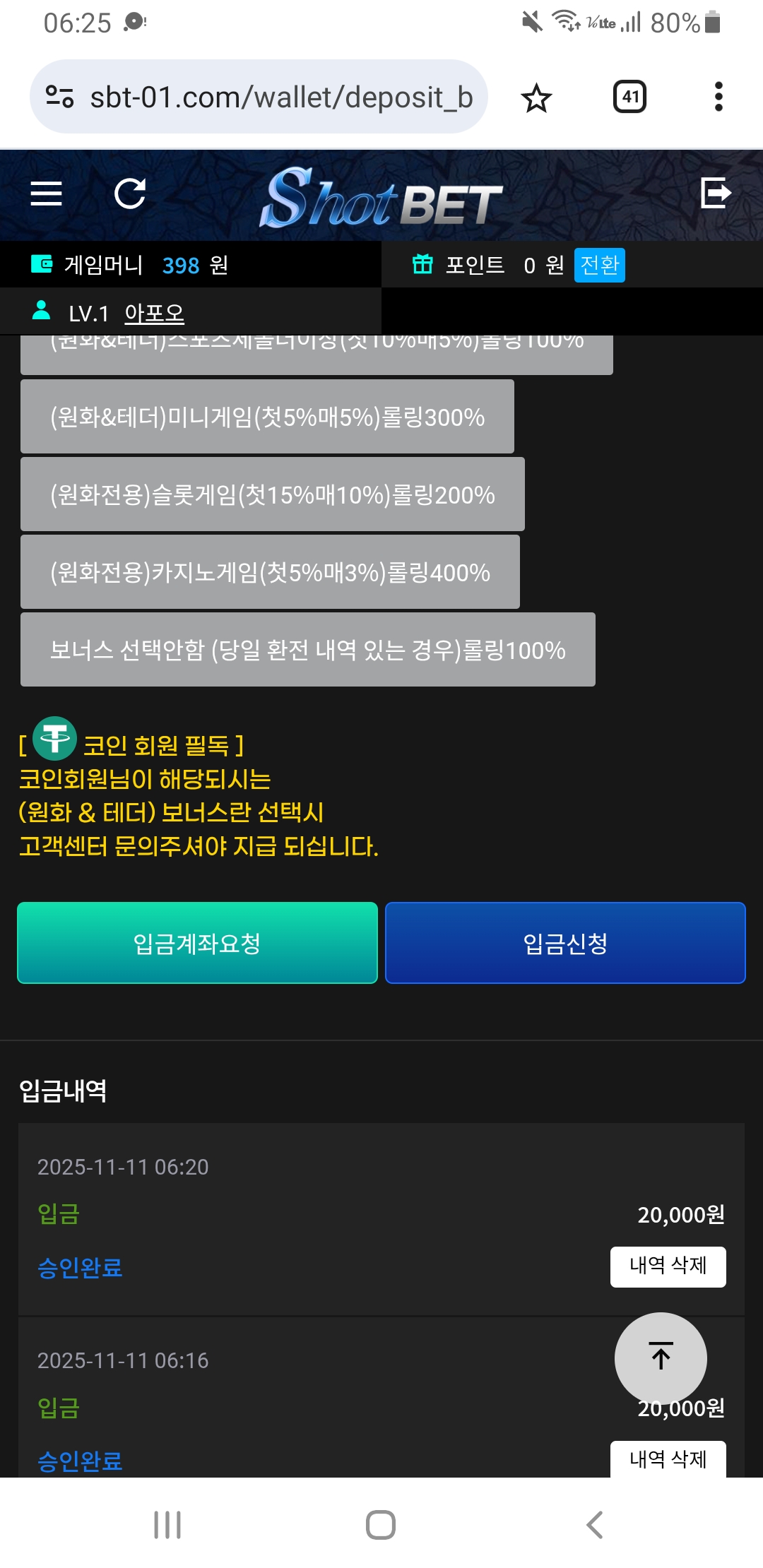Image resolution: width=763 pixels, height=1568 pixels.
Task: Convert points with the 전환 button
Action: point(599,265)
